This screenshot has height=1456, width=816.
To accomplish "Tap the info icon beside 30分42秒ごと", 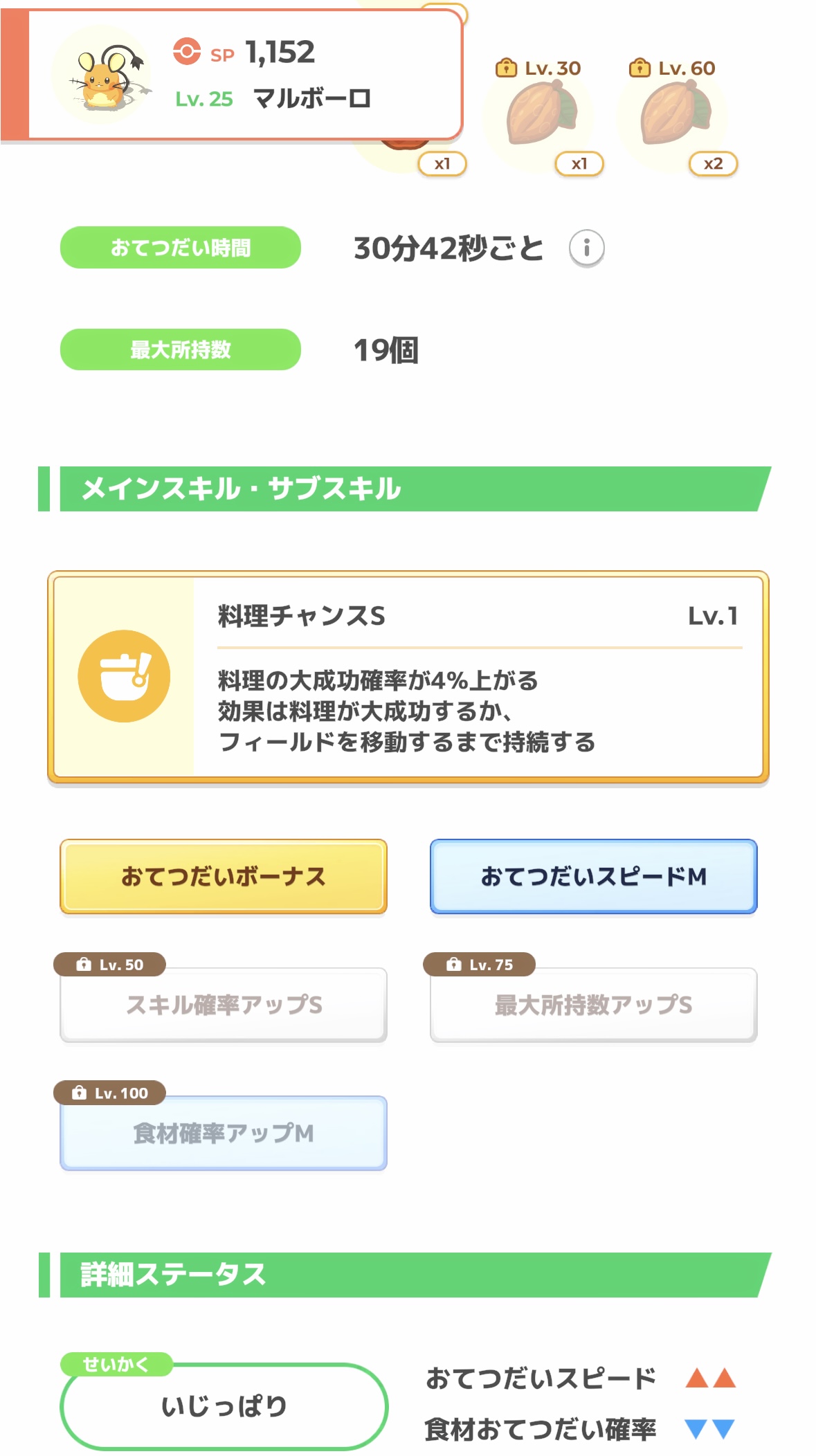I will (x=586, y=248).
